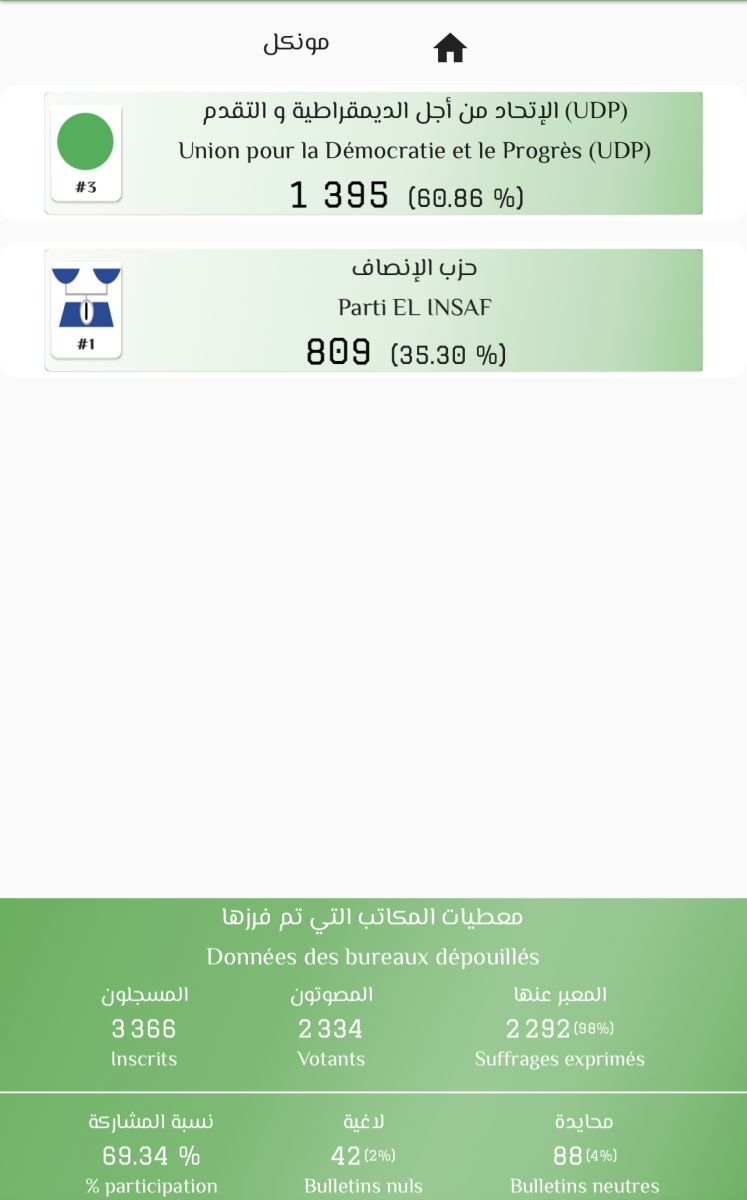Open the Parti EL INSAF result card
The height and width of the screenshot is (1200, 747).
pyautogui.click(x=373, y=310)
